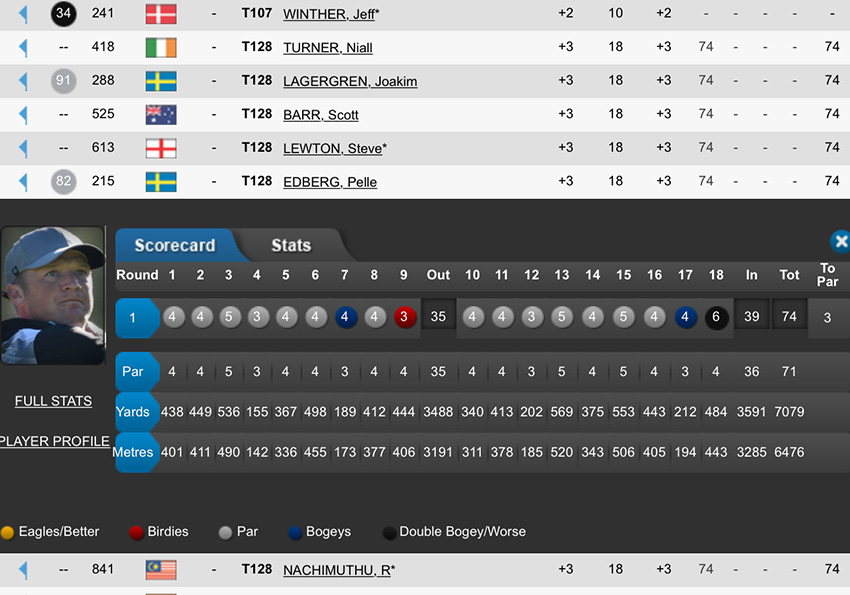This screenshot has height=595, width=850.
Task: Open LEWTON, Steve player link
Action: point(334,148)
